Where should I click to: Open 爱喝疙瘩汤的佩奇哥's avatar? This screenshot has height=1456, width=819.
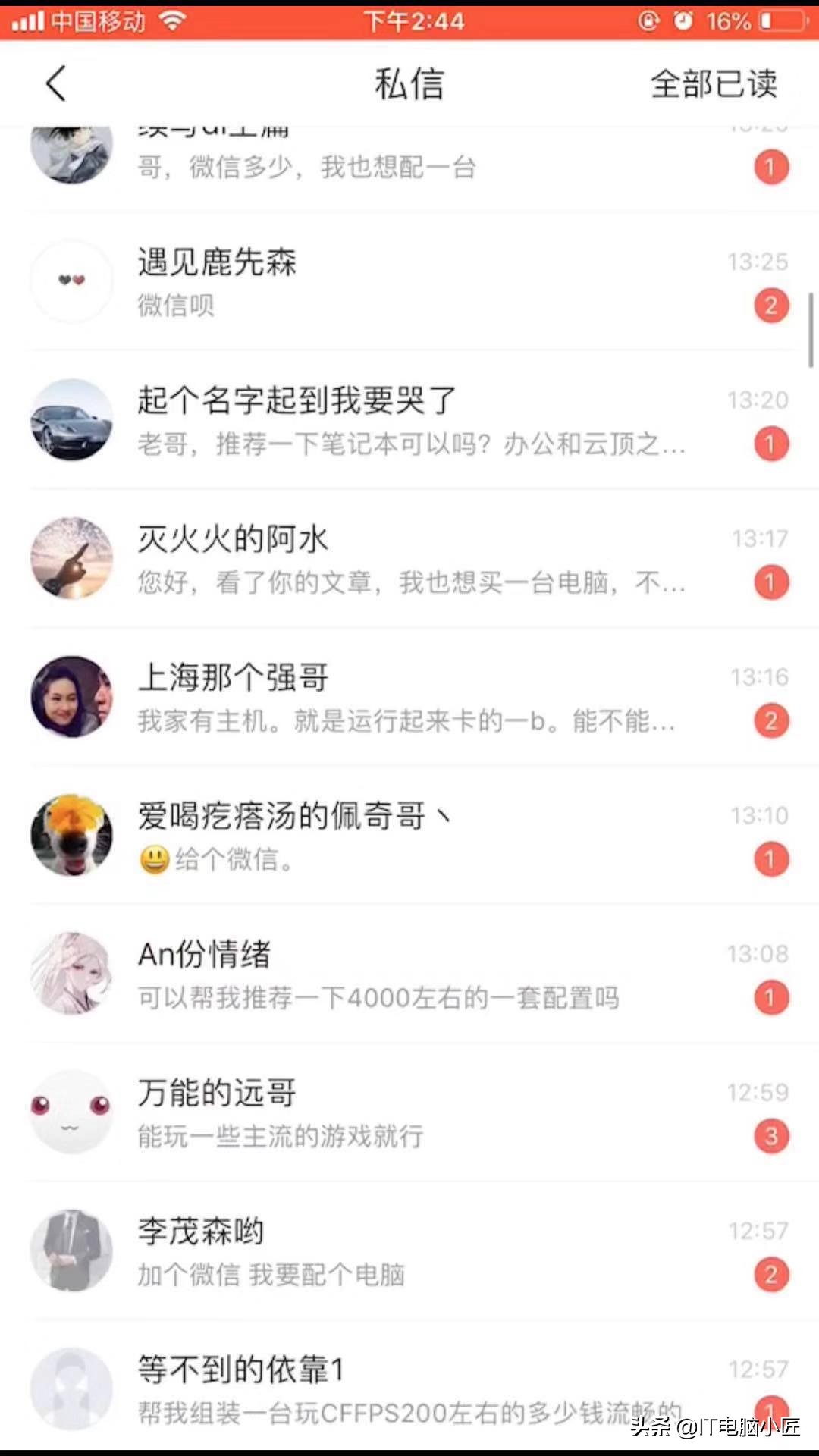click(x=71, y=835)
